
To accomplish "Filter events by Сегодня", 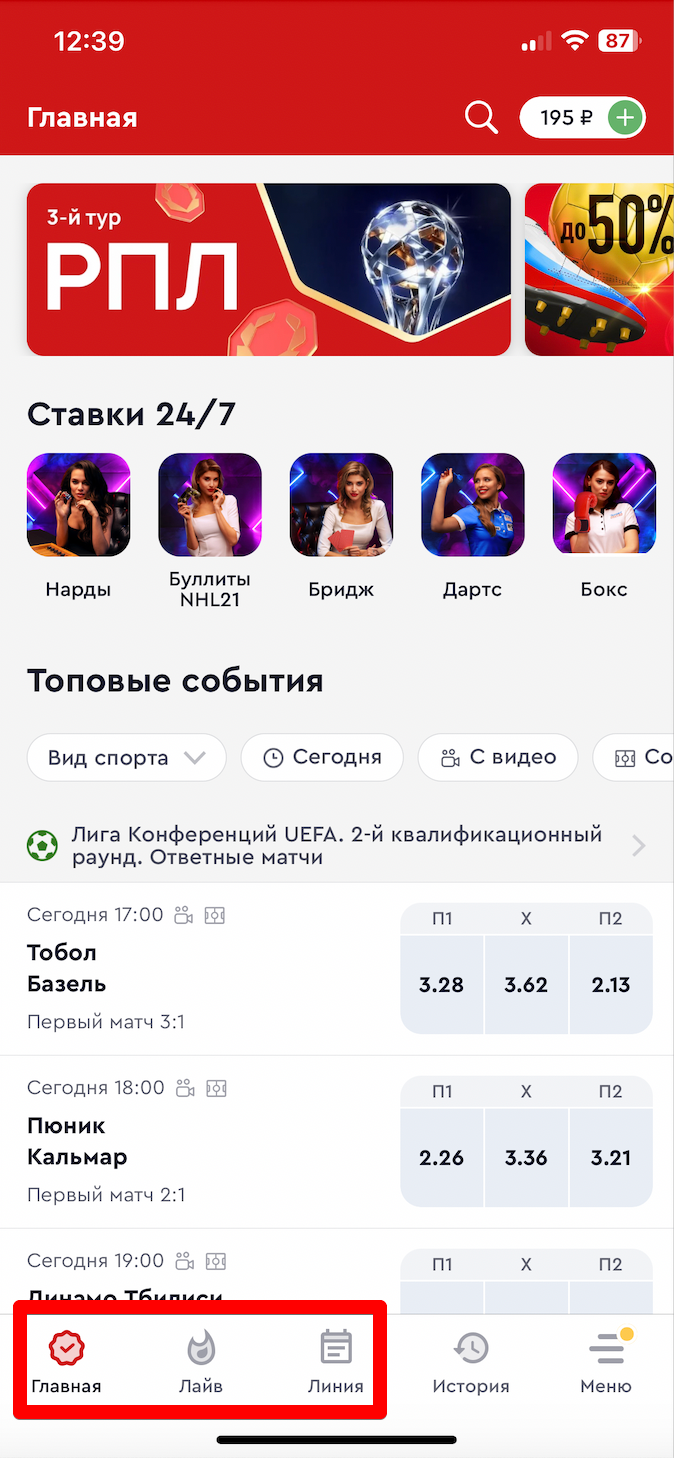I will 322,757.
